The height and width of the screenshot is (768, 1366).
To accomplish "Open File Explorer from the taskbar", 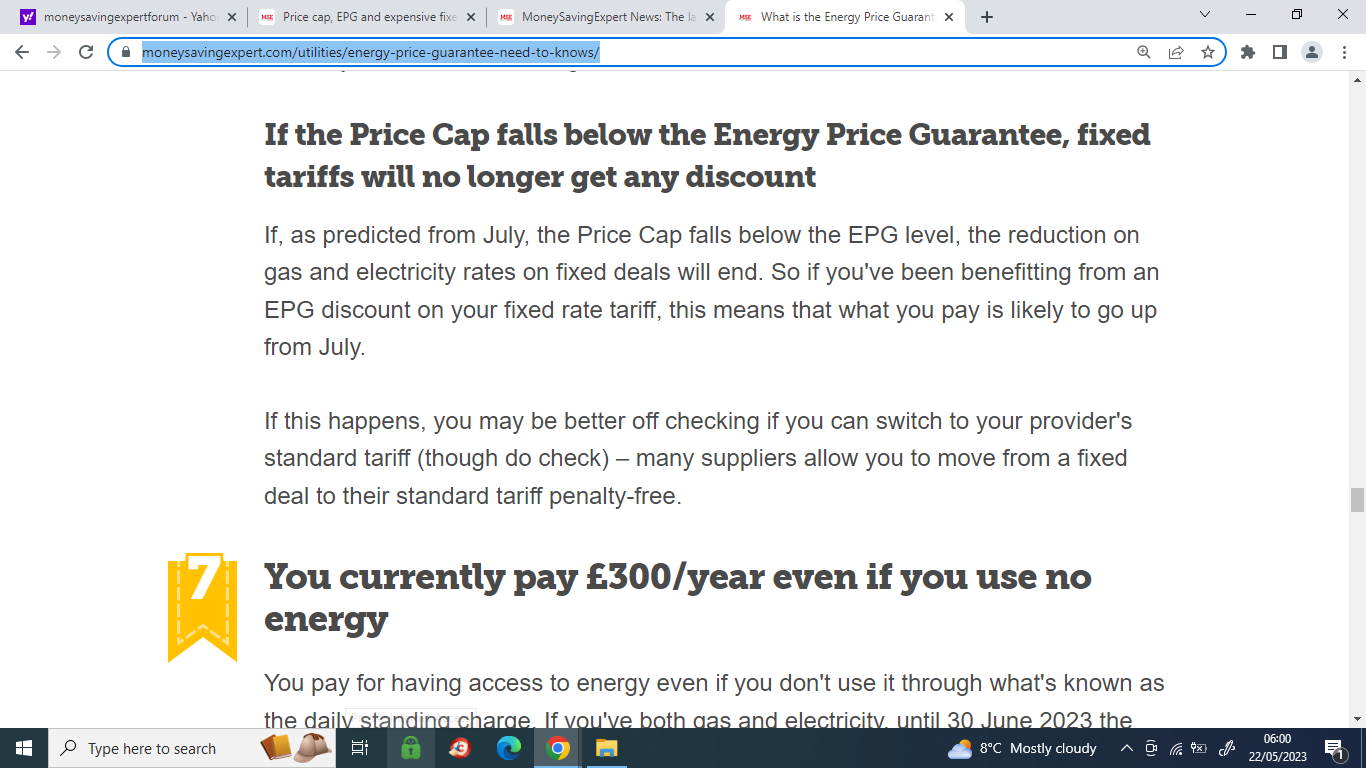I will tap(607, 748).
